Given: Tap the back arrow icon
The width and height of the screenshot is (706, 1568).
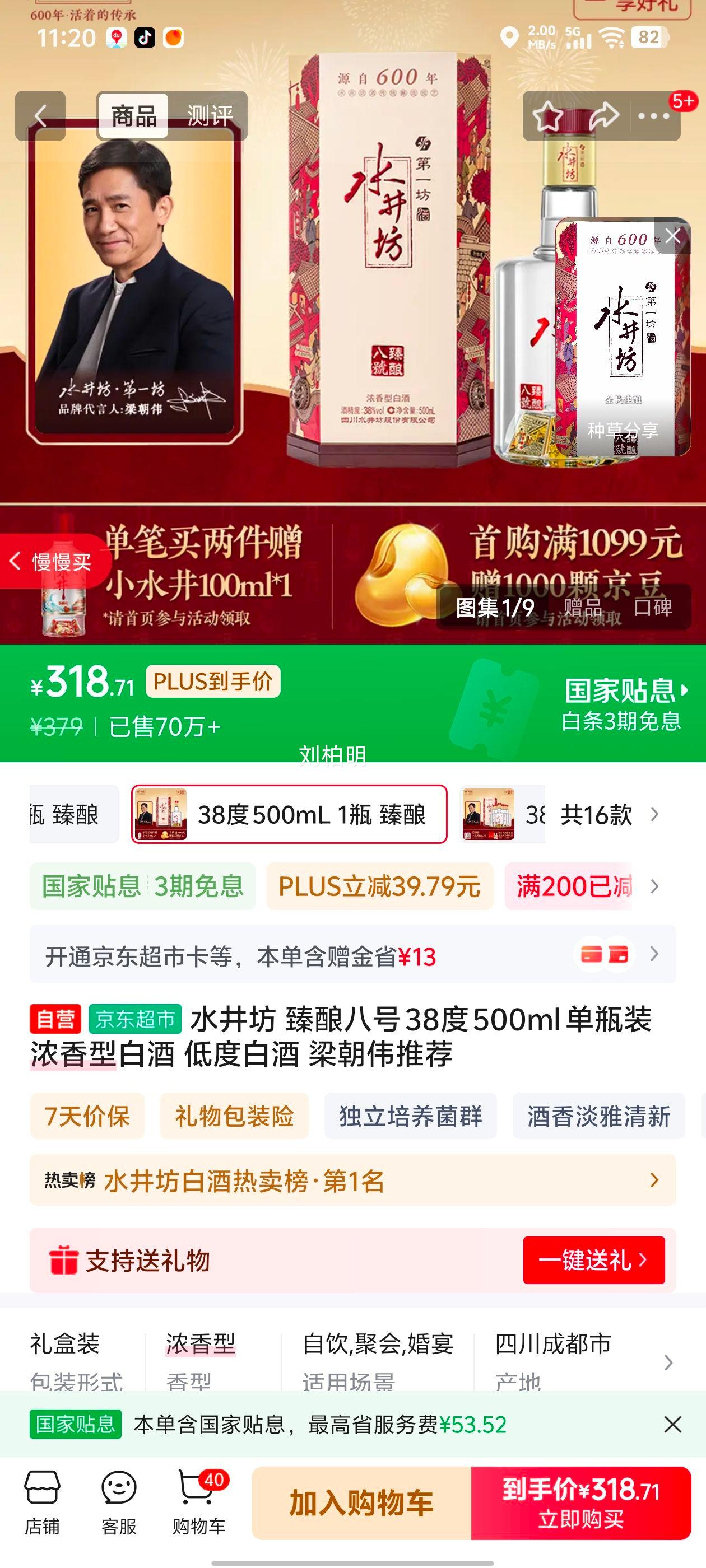Looking at the screenshot, I should click(x=41, y=116).
